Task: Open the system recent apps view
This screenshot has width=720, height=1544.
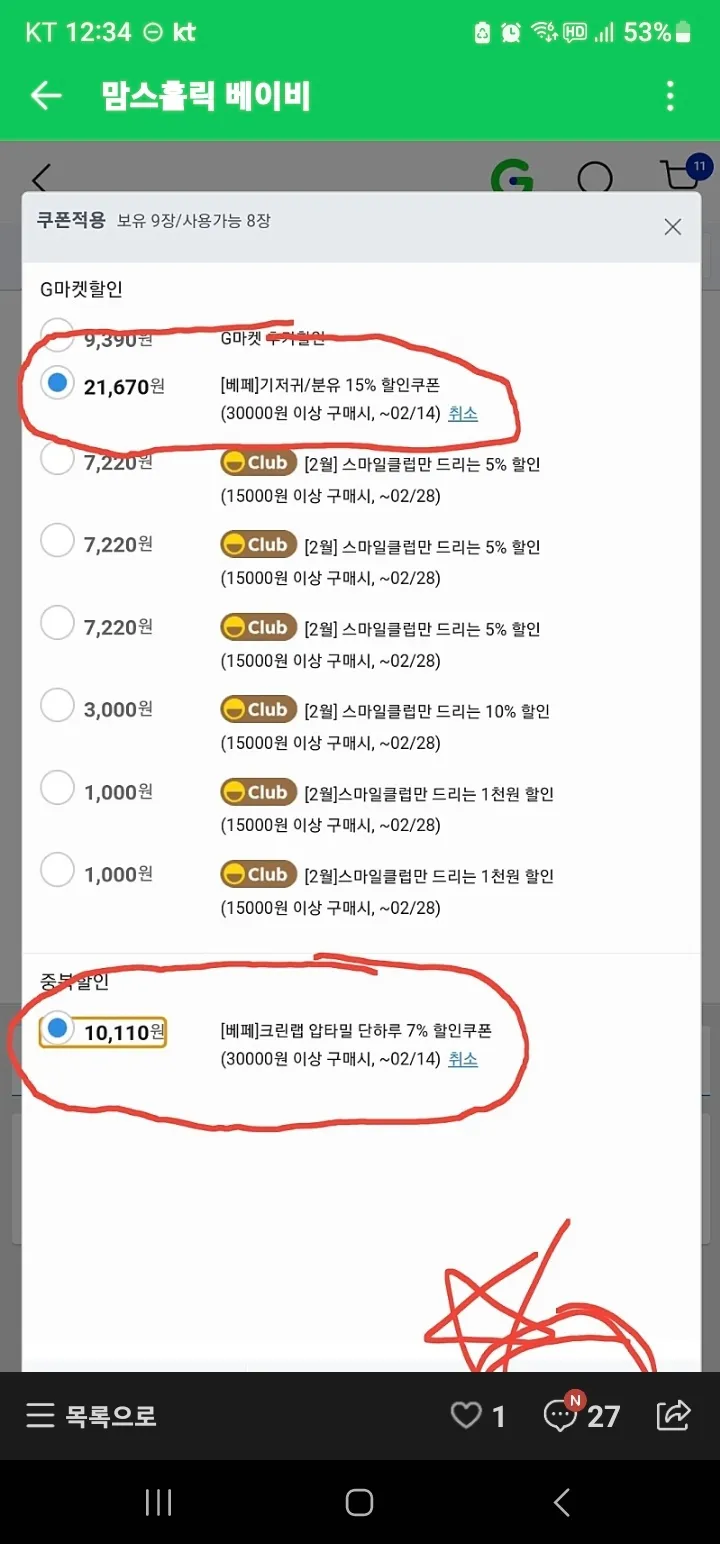Action: (x=158, y=1502)
